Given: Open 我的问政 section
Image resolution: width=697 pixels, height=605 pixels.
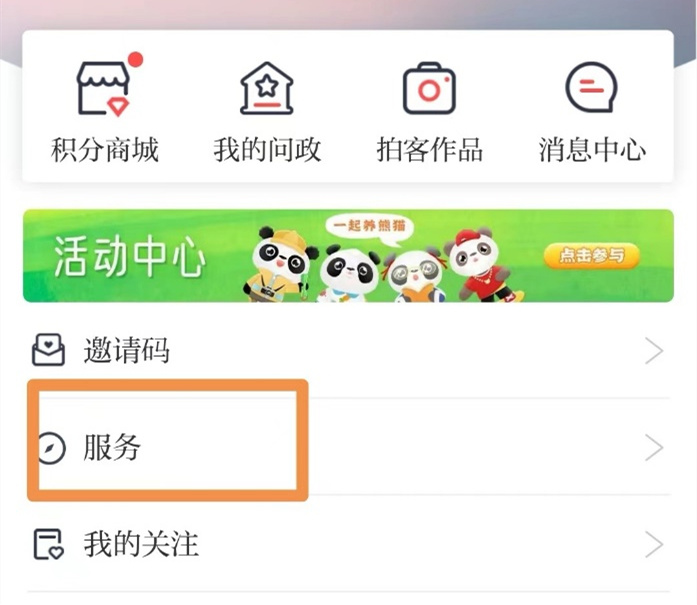Looking at the screenshot, I should coord(267,112).
